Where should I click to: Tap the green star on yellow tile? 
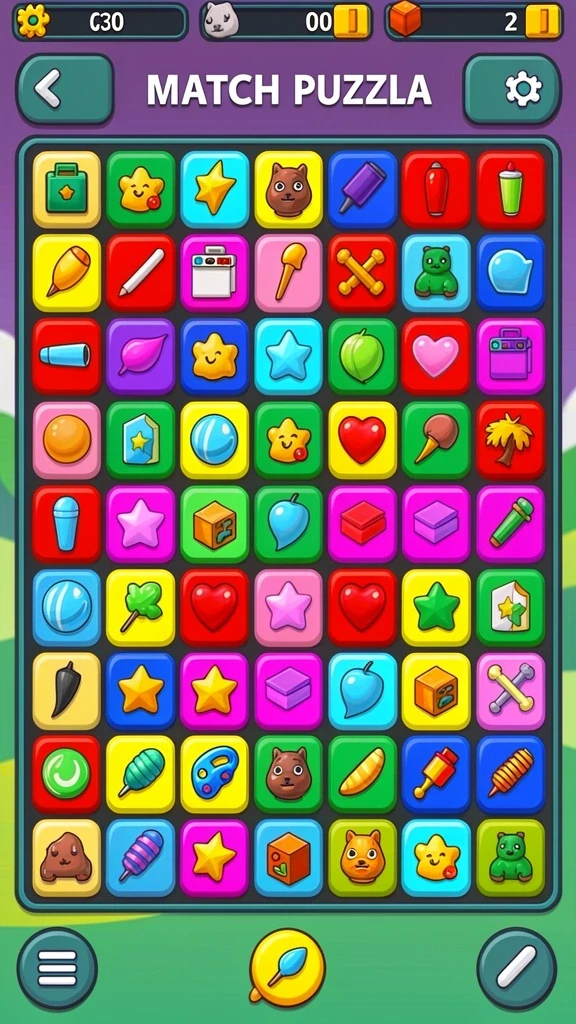pos(436,607)
